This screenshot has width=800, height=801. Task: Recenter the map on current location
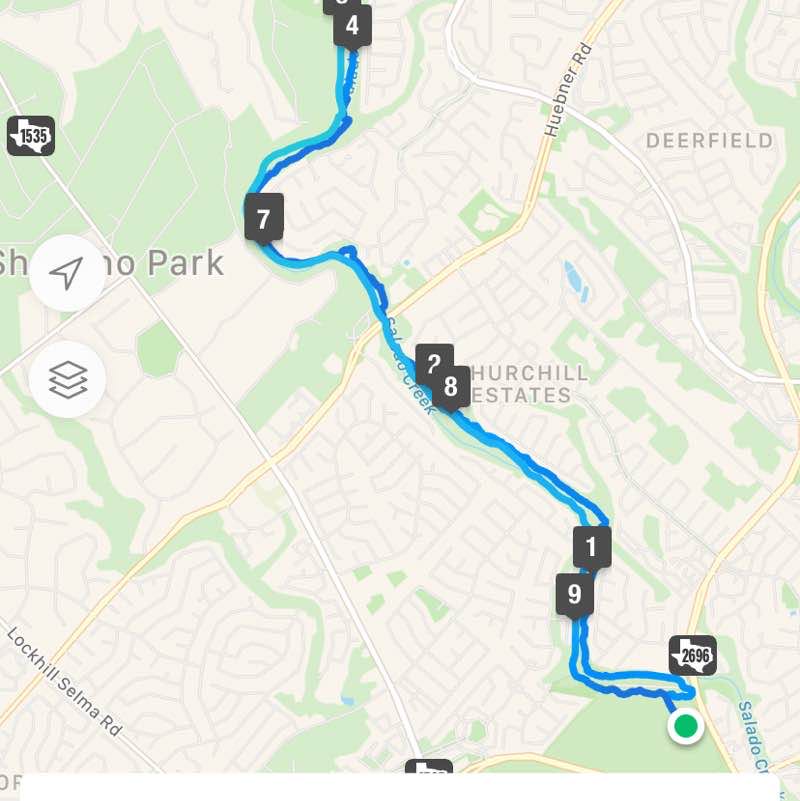[x=67, y=273]
